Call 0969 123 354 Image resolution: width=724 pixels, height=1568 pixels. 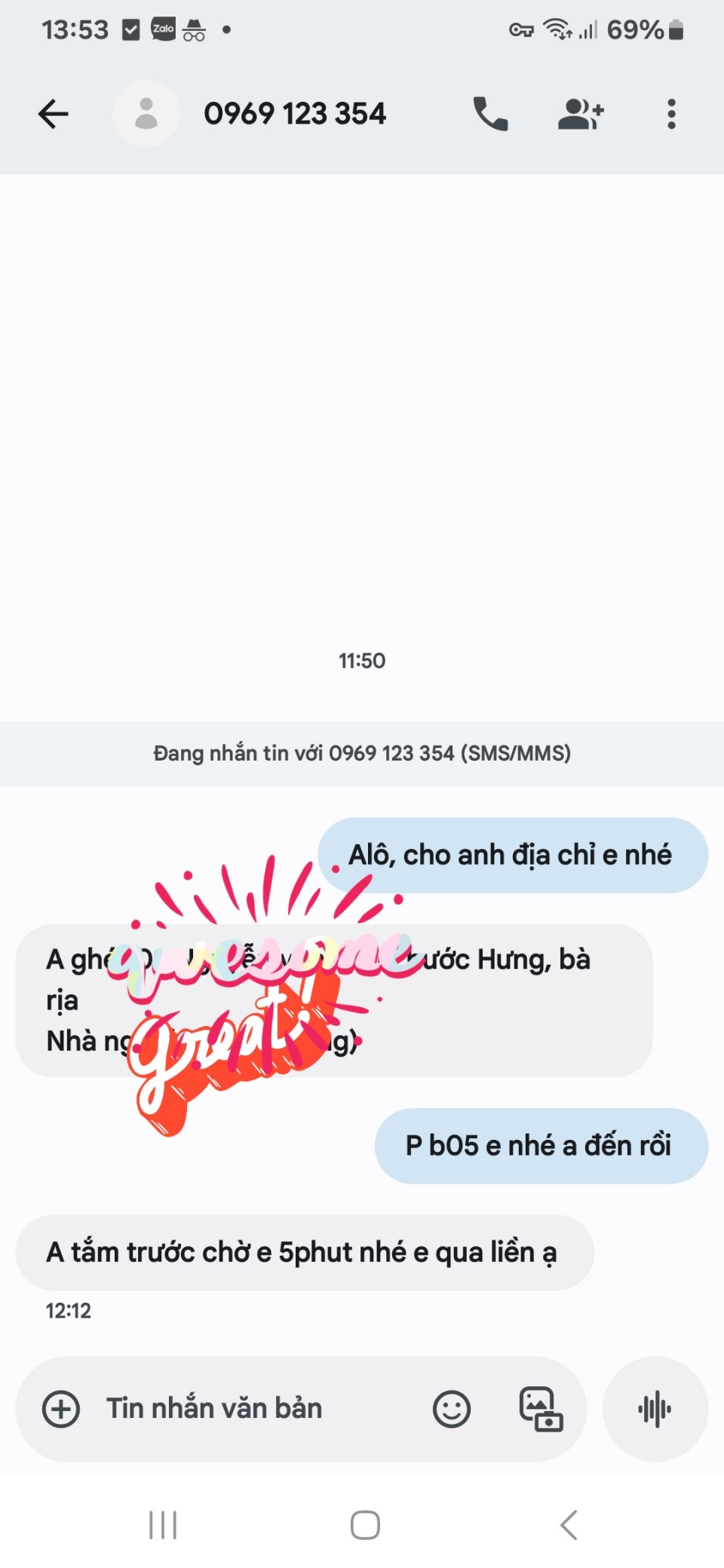[490, 115]
